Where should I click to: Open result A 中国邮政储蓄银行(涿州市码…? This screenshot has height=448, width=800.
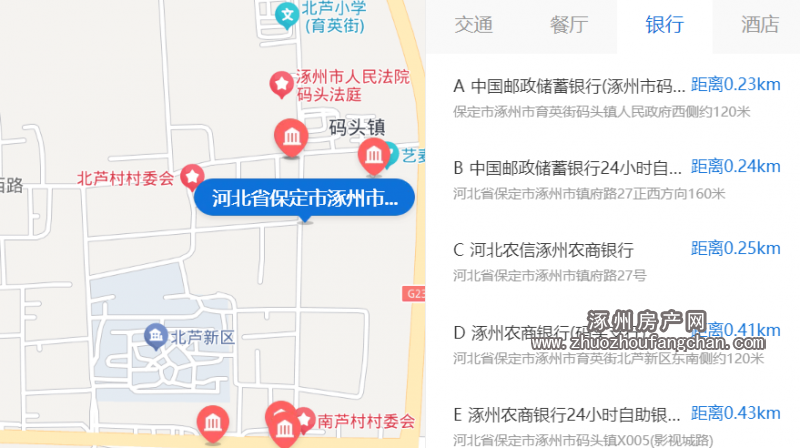570,85
